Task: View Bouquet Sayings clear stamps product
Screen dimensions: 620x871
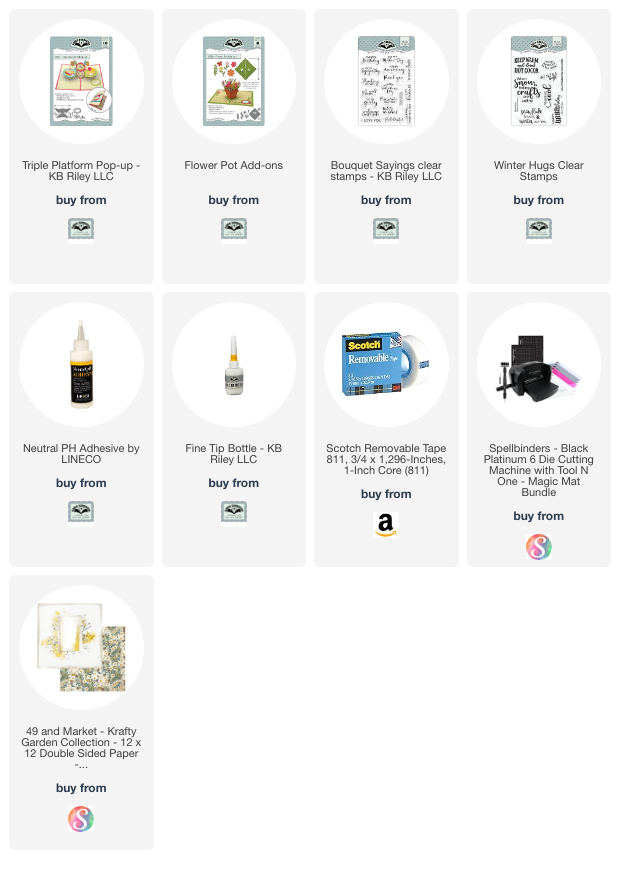Action: [386, 81]
